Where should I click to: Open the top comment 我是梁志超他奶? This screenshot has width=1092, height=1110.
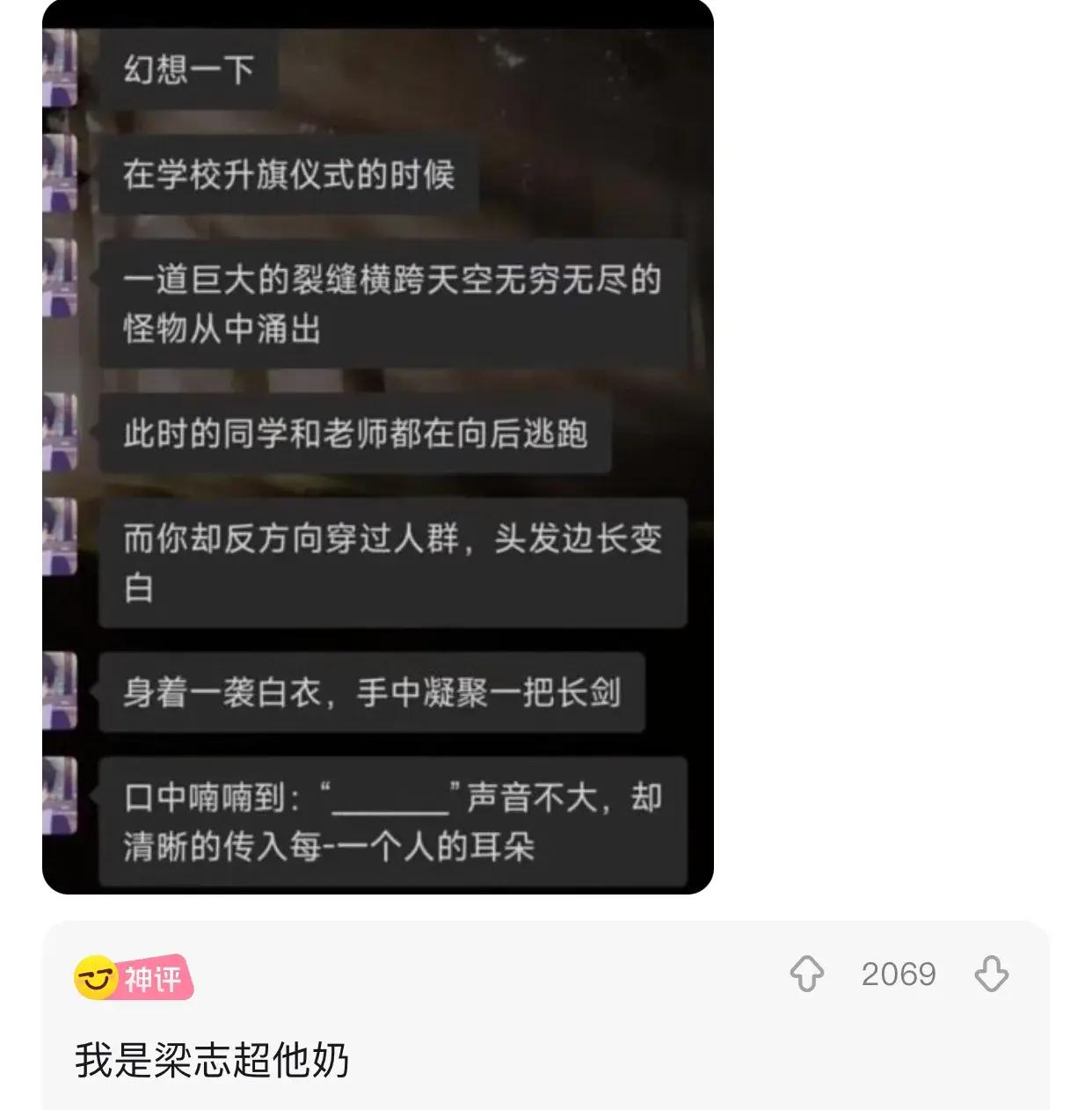(x=212, y=1060)
